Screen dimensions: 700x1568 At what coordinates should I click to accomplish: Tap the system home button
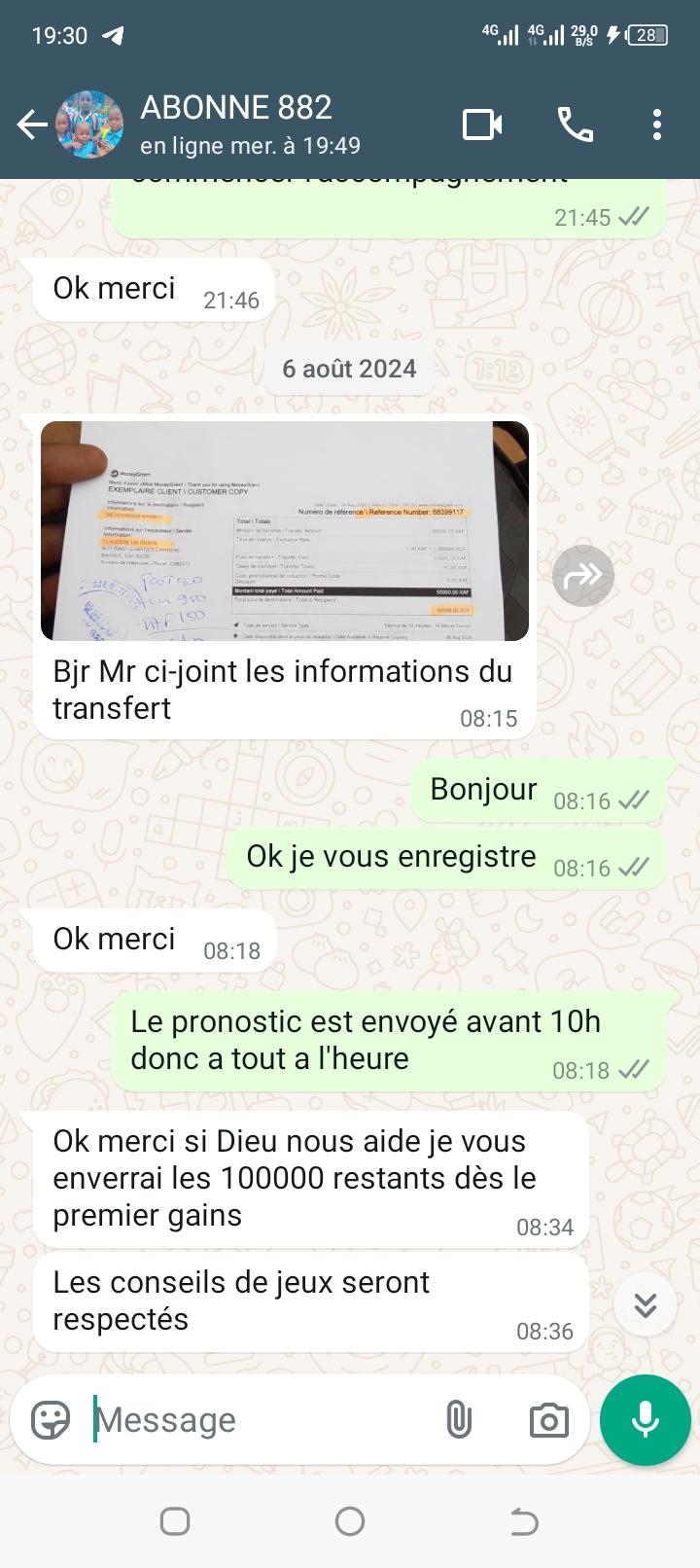point(350,1521)
